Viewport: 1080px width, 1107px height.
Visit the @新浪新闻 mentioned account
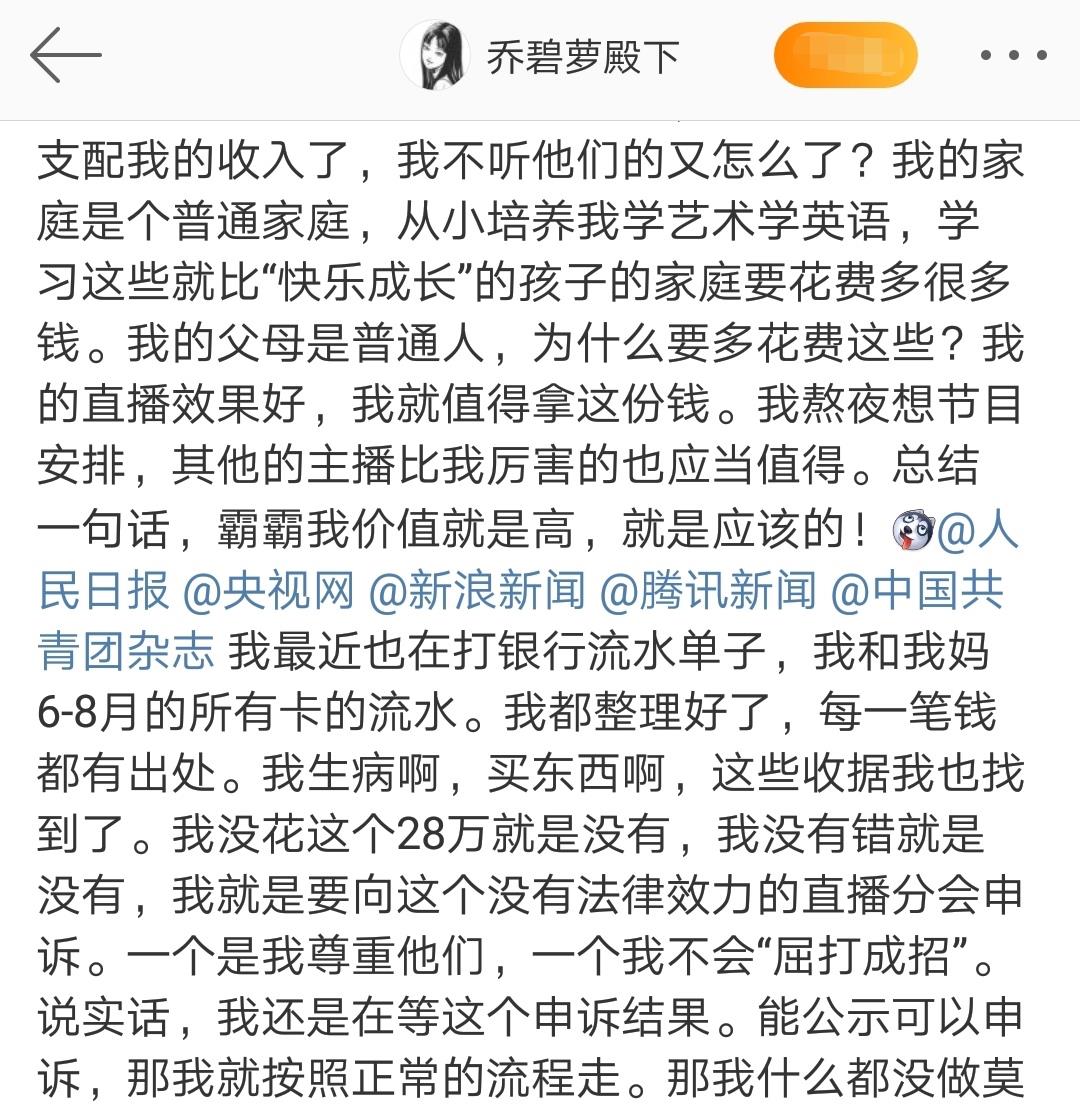tap(477, 590)
